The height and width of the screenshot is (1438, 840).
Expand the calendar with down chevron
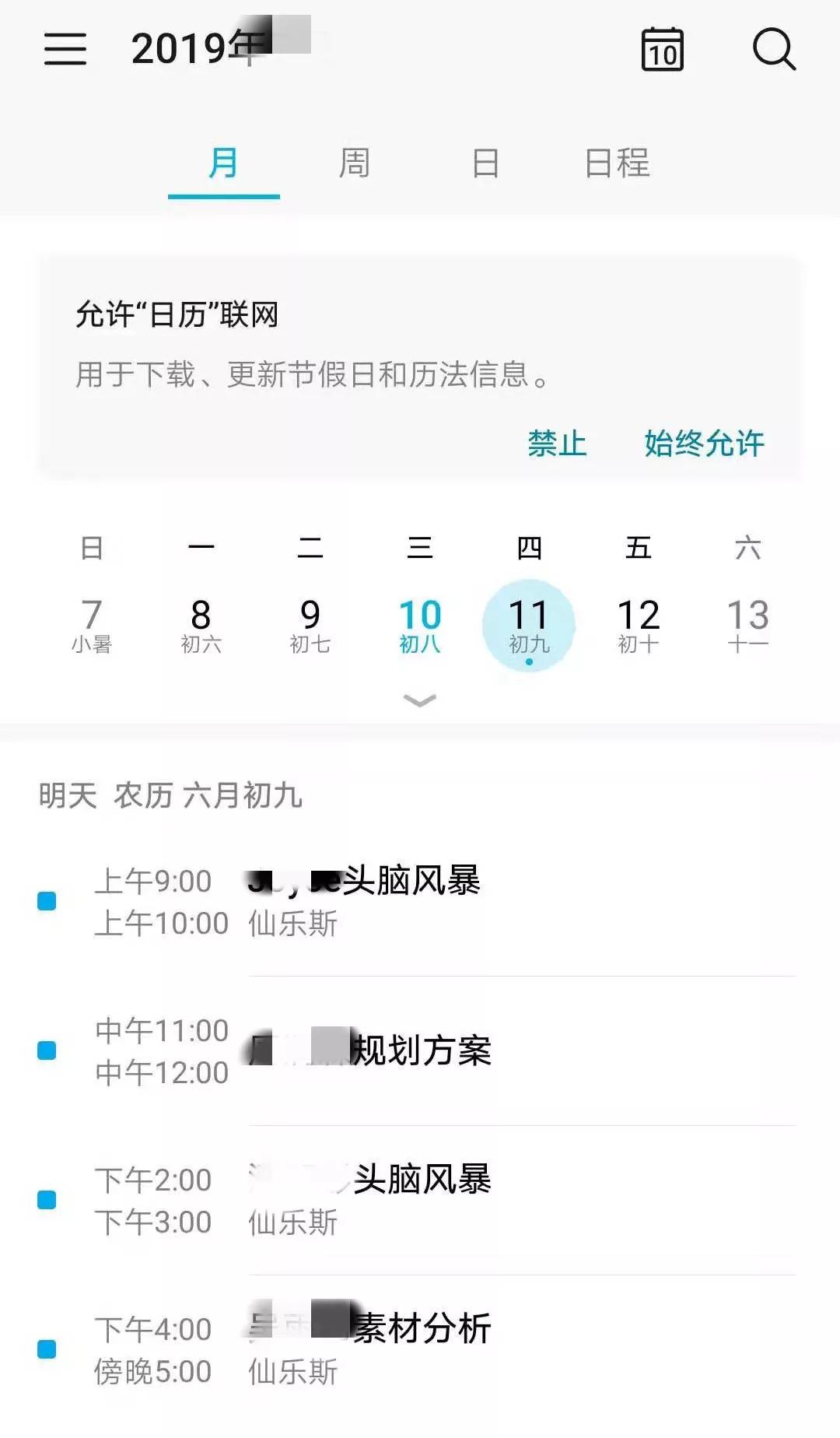420,700
